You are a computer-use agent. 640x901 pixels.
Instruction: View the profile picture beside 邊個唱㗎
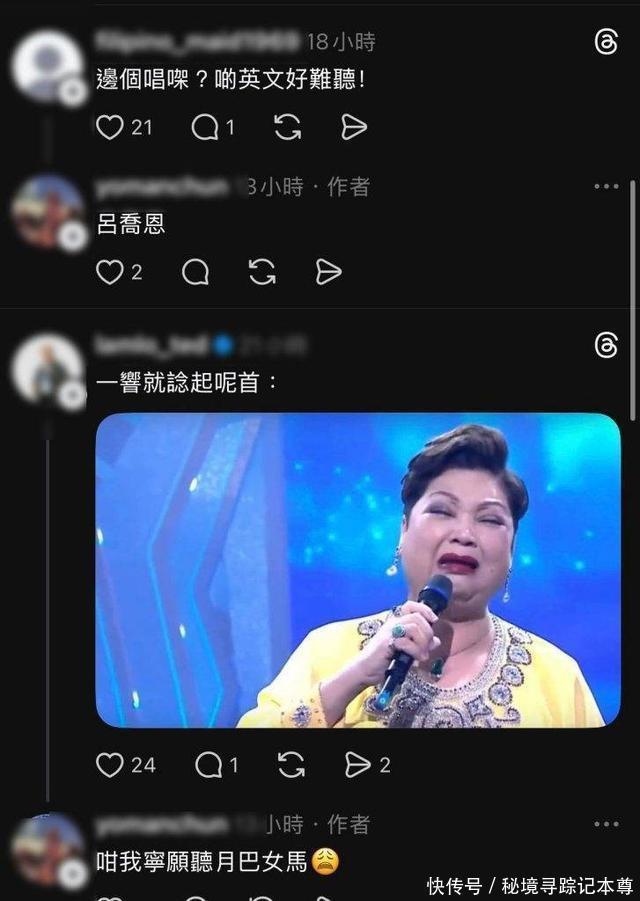[x=47, y=64]
